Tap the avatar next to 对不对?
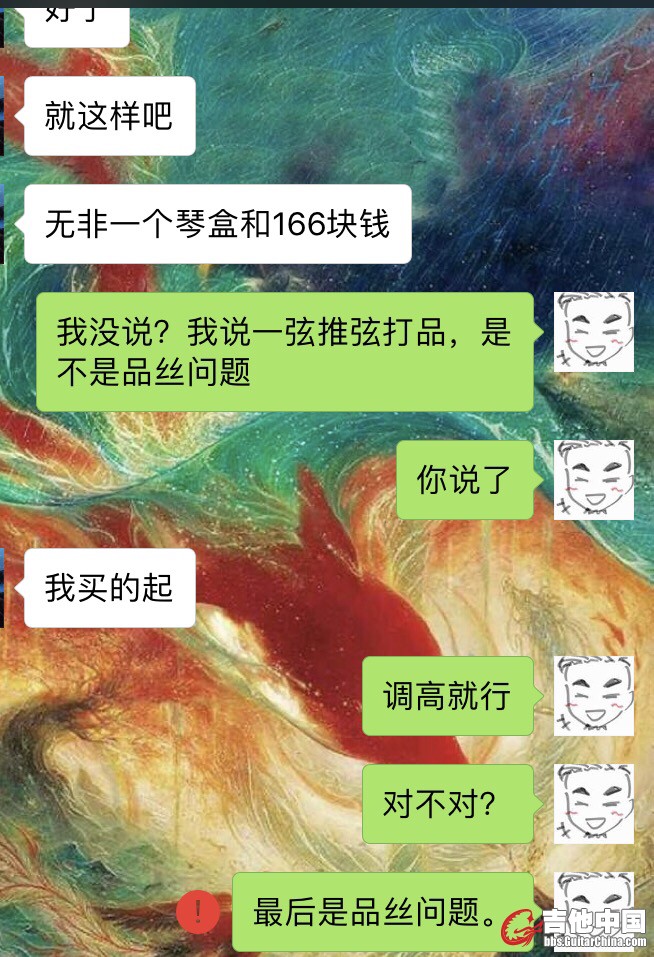The image size is (654, 957). [594, 804]
